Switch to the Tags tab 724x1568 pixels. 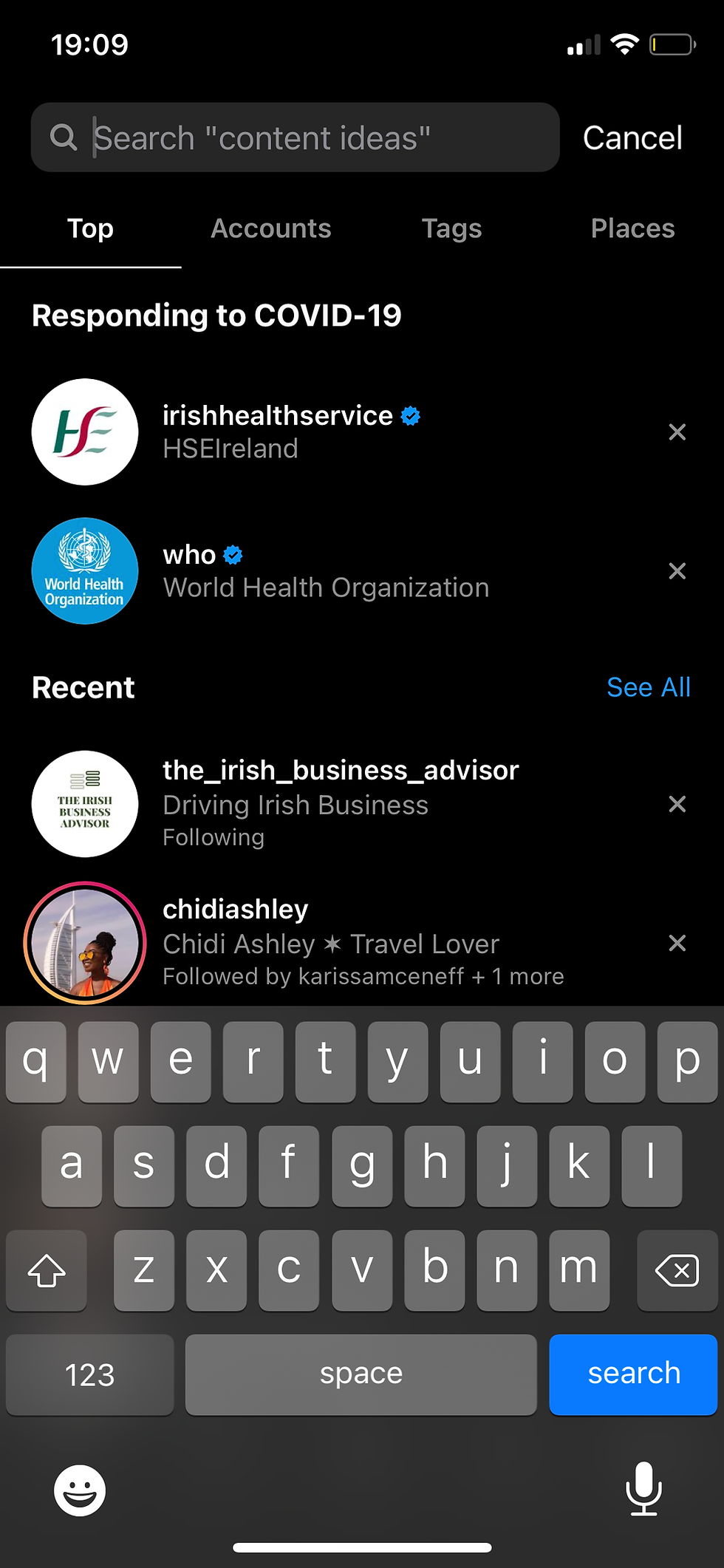(451, 228)
